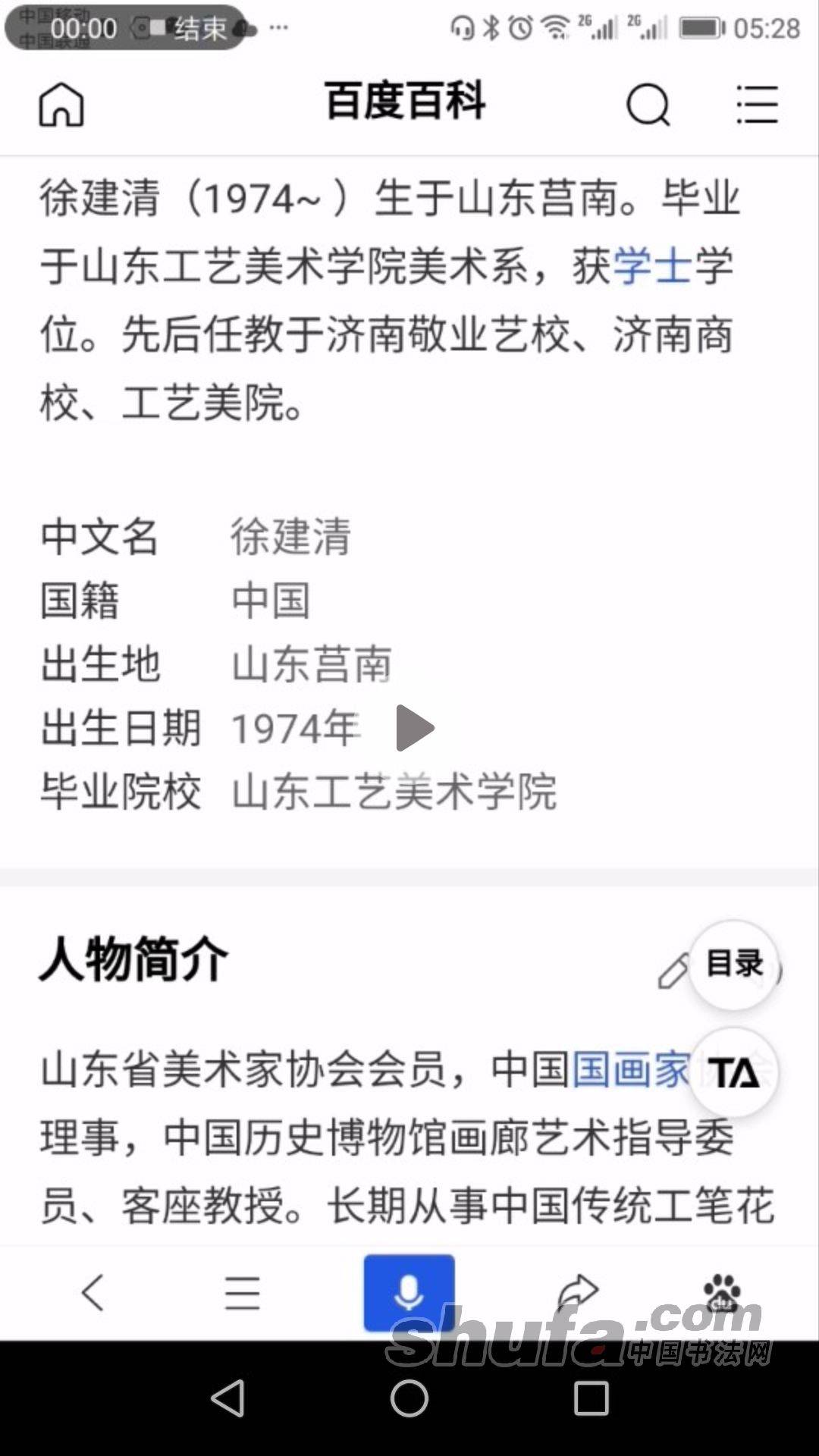The height and width of the screenshot is (1456, 819).
Task: Go back using browser back arrow
Action: click(x=93, y=1292)
